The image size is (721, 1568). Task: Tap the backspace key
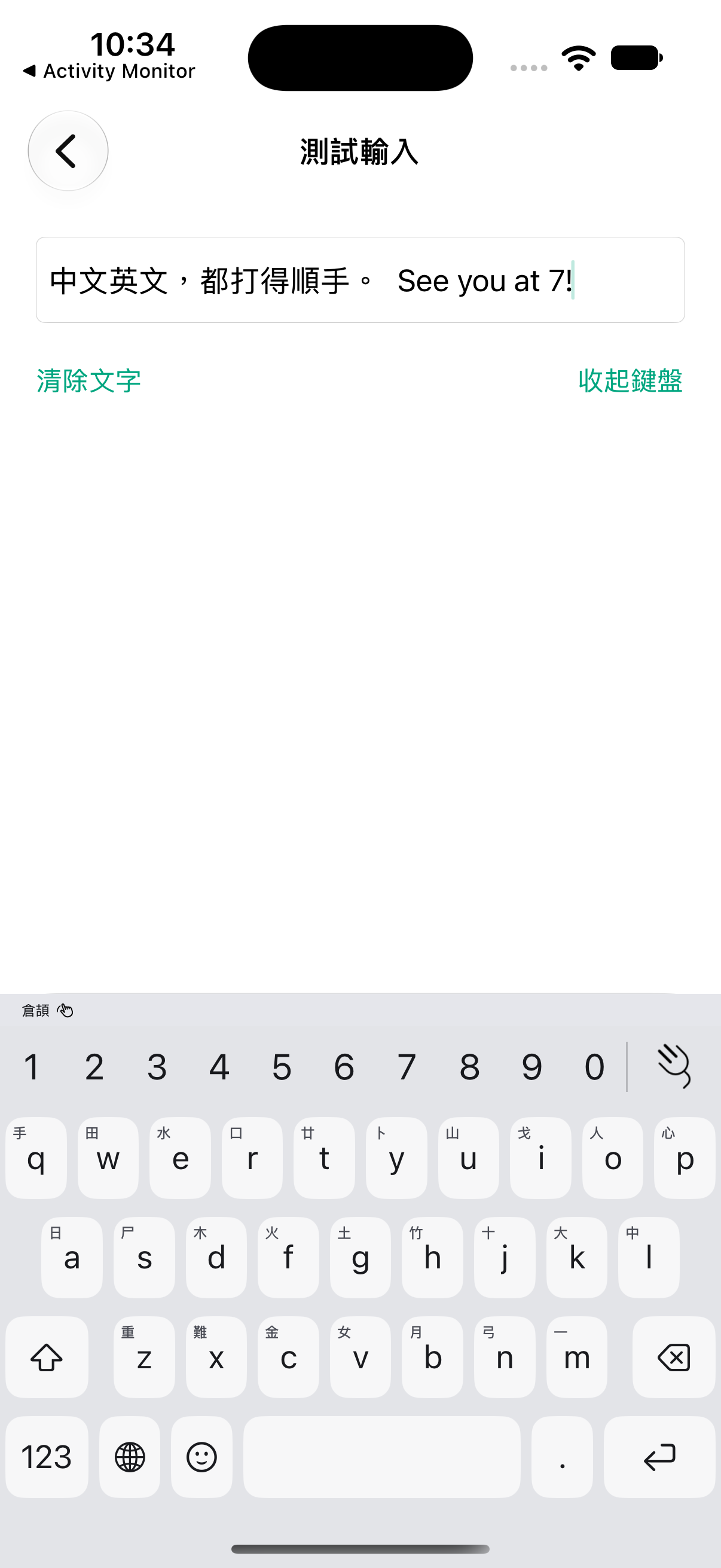coord(674,1357)
